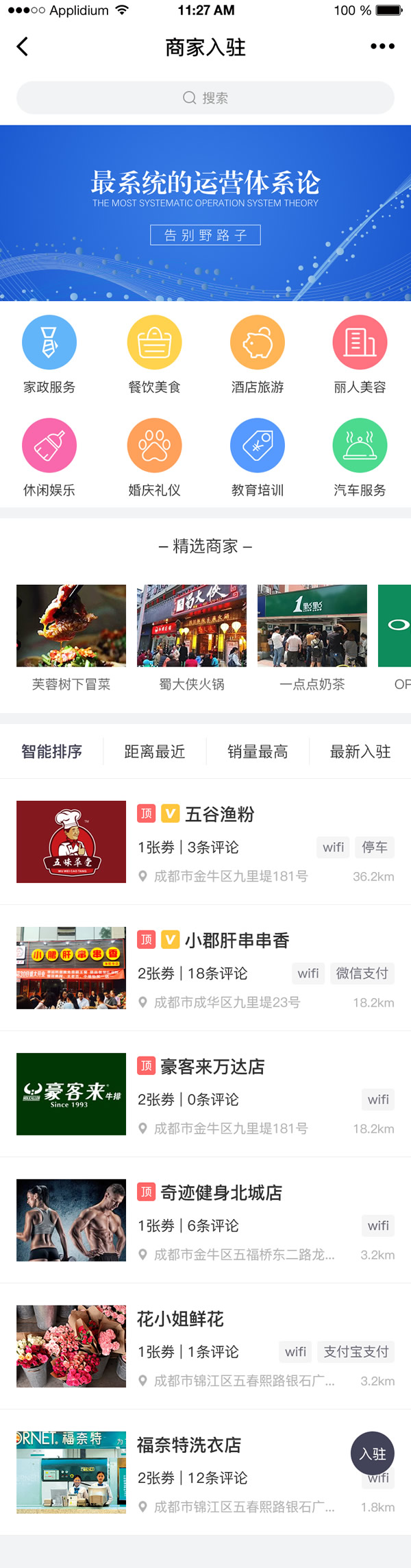Switch to the 距离最近 sort tab
Screen dimensions: 411x1568
155,751
